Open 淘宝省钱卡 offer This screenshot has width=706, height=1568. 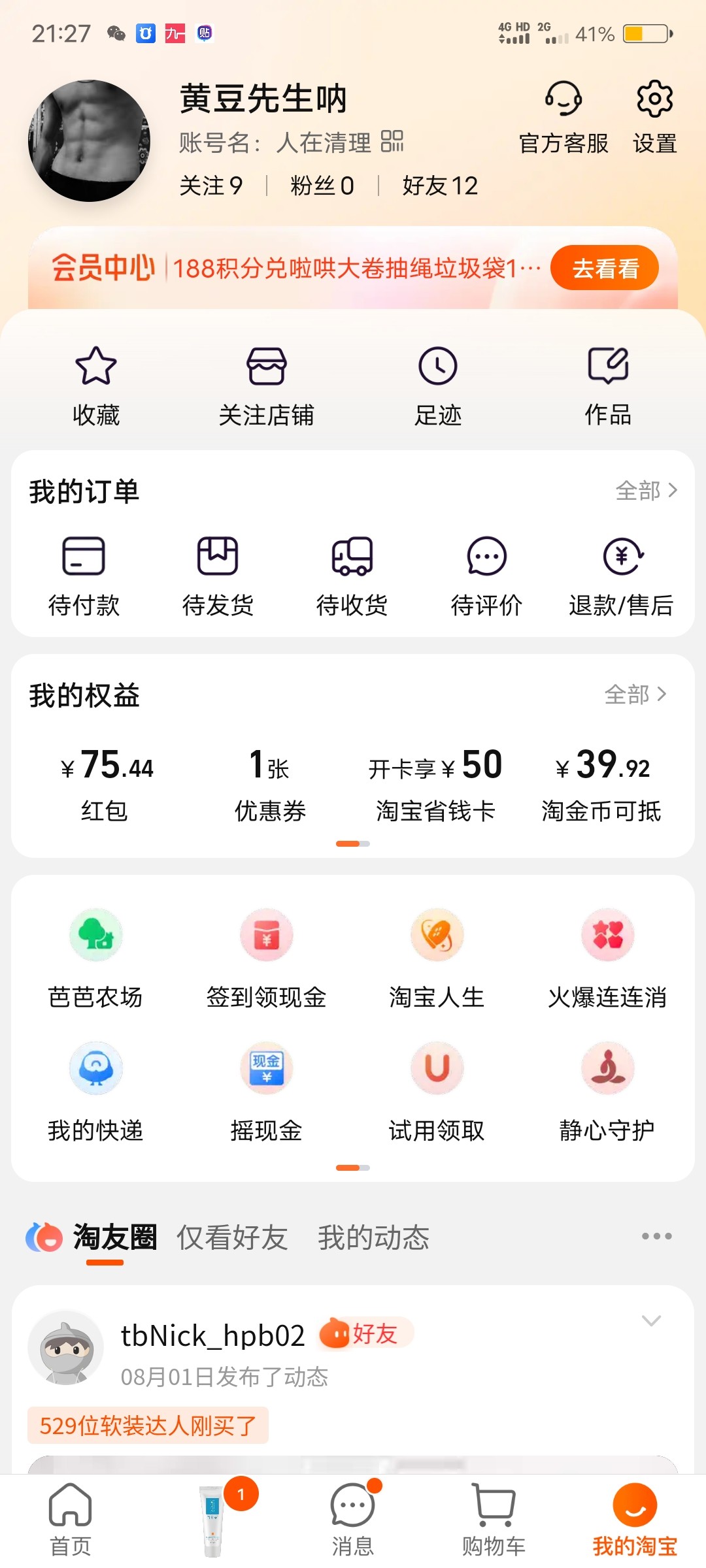435,784
